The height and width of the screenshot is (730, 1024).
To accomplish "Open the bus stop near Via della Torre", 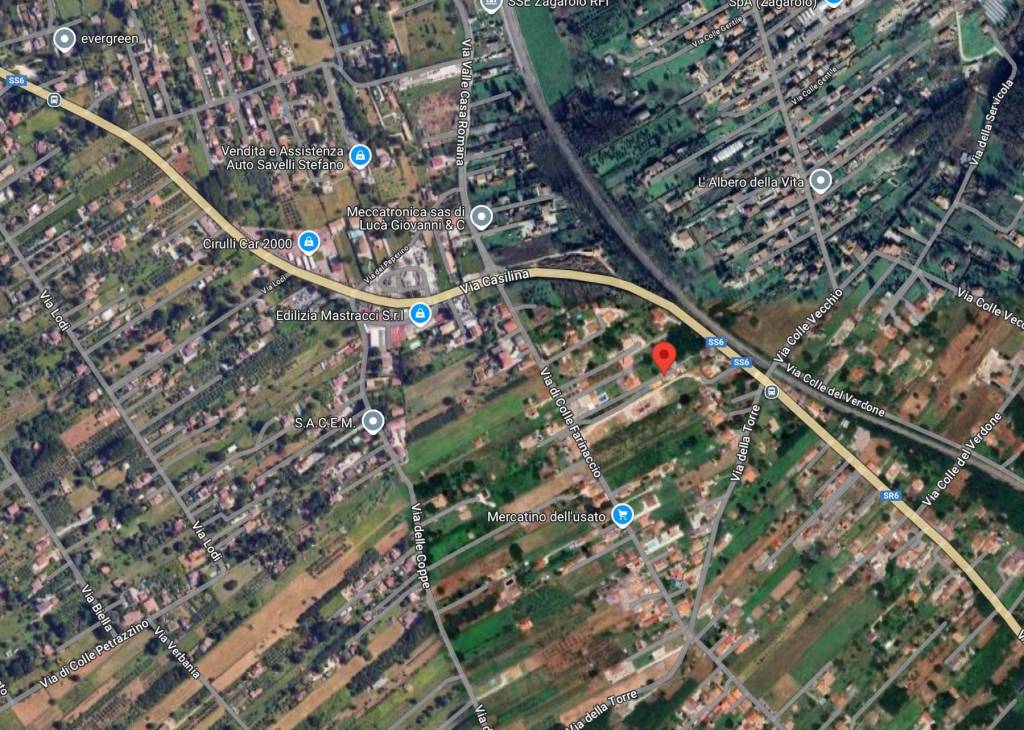I will (771, 391).
